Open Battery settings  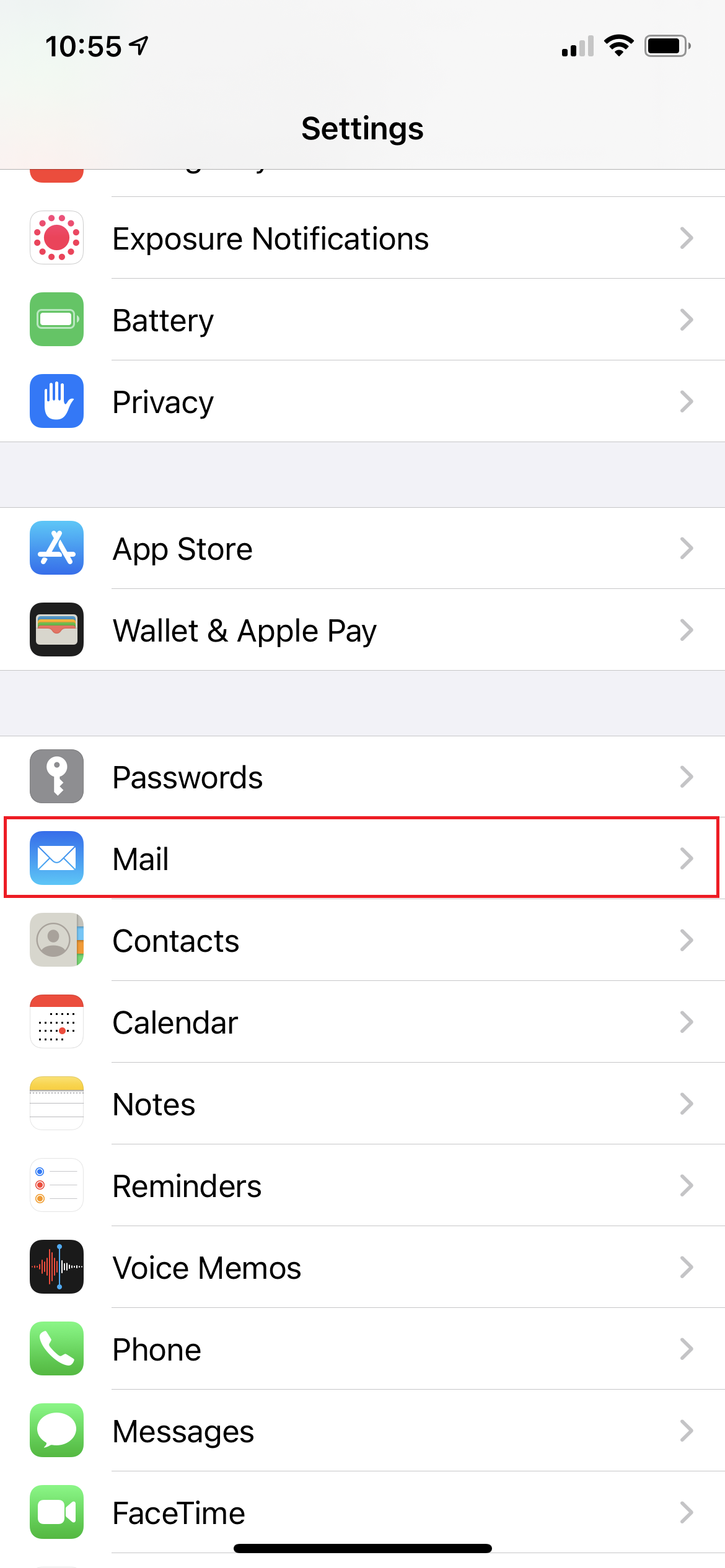pos(362,320)
